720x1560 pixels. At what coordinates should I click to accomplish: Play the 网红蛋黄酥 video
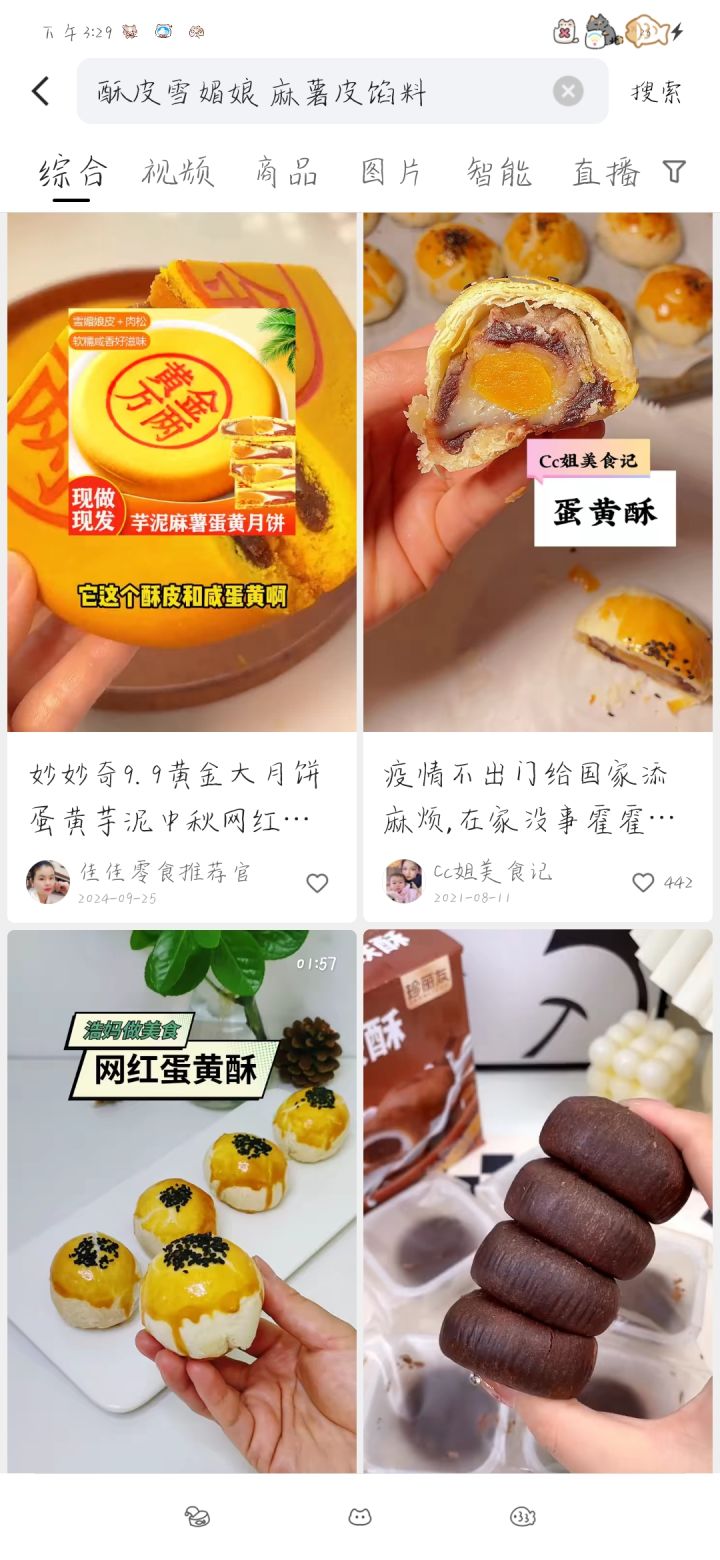tap(182, 1201)
